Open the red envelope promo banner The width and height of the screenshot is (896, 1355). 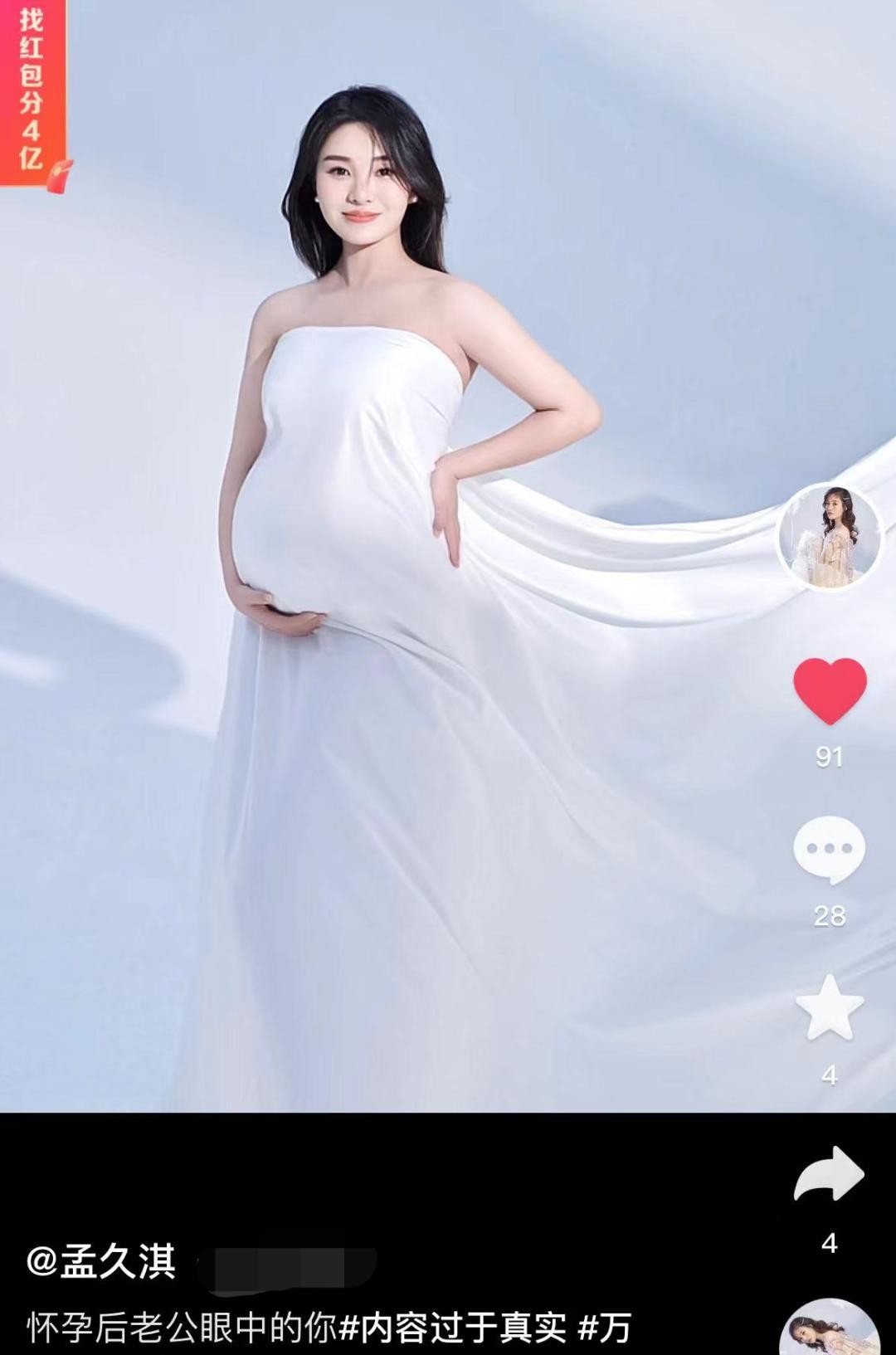click(32, 91)
